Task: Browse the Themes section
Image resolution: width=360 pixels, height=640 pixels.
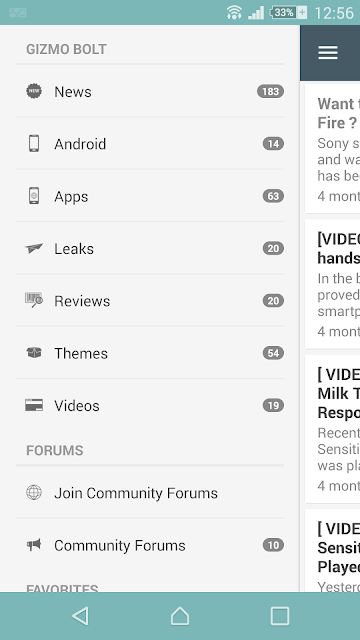Action: [x=150, y=353]
